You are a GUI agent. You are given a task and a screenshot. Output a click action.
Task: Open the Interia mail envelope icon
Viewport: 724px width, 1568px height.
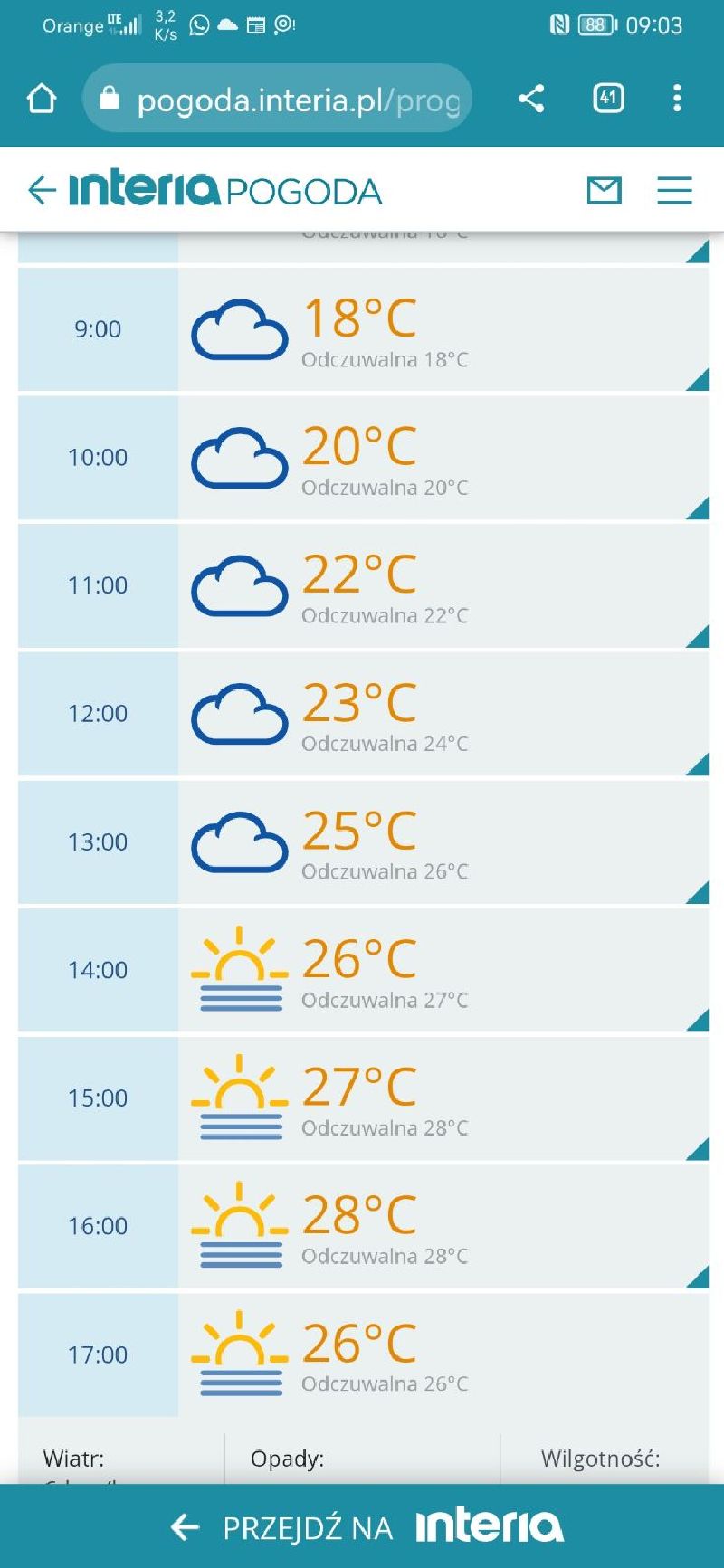[x=604, y=190]
